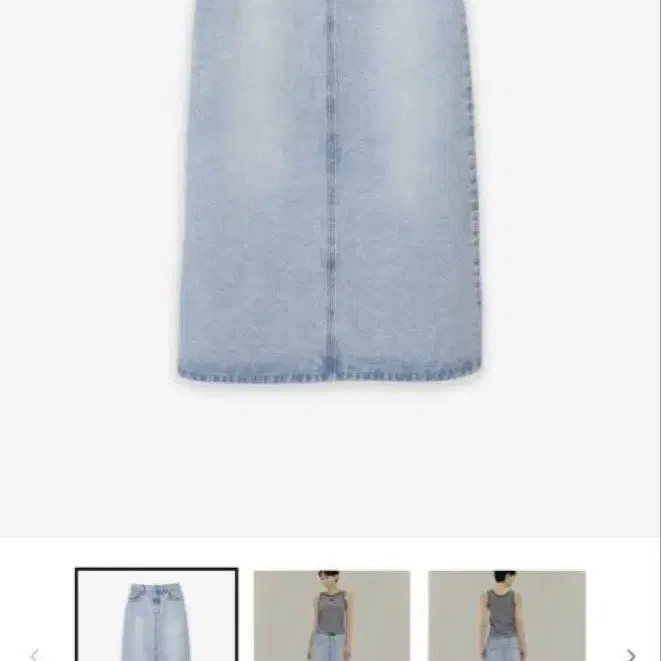The image size is (661, 661).
Task: Tap the previous image arrow
Action: [x=35, y=654]
